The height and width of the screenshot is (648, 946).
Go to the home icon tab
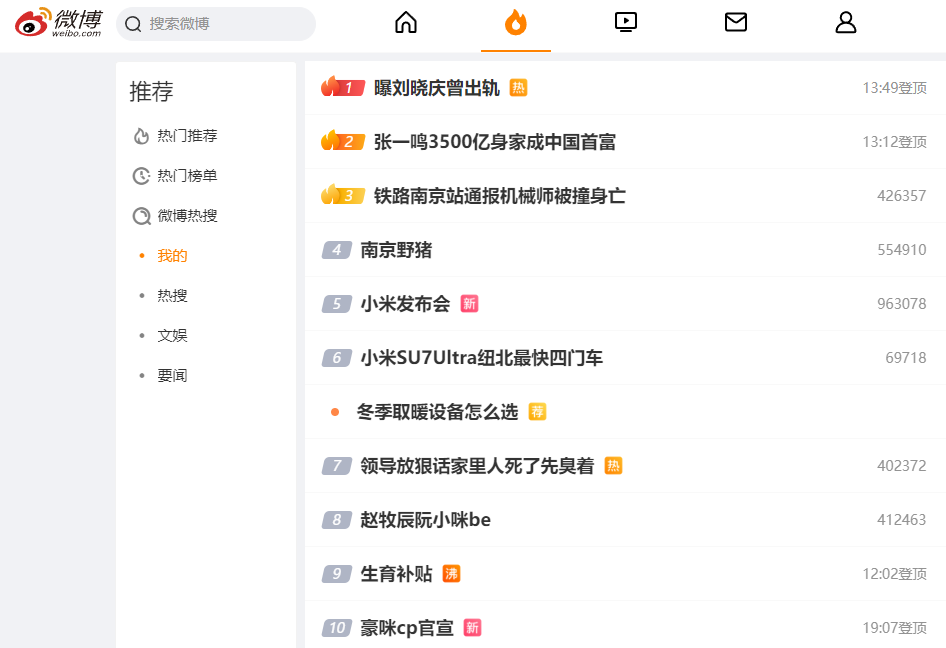click(x=406, y=23)
